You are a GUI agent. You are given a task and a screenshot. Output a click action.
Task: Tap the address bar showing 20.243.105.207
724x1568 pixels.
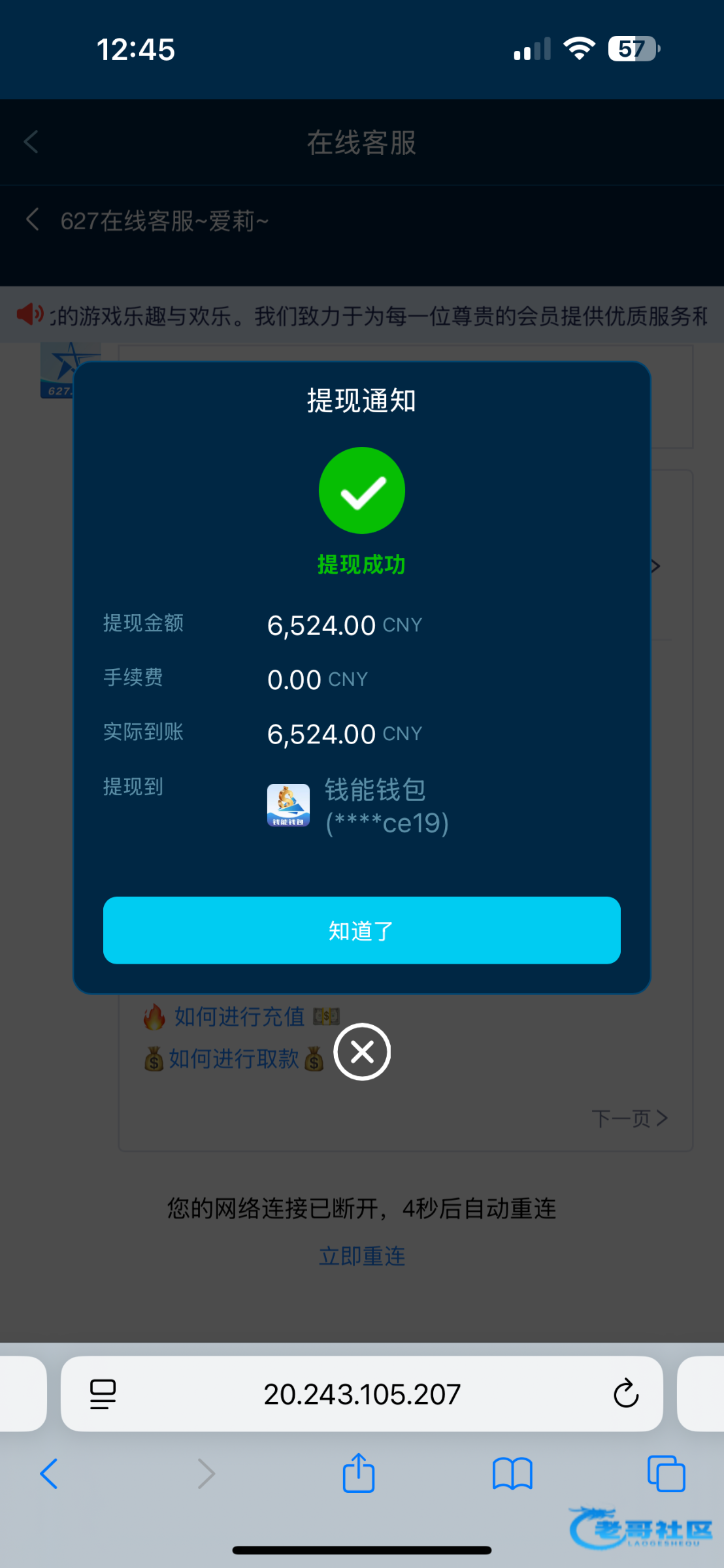[x=362, y=1394]
